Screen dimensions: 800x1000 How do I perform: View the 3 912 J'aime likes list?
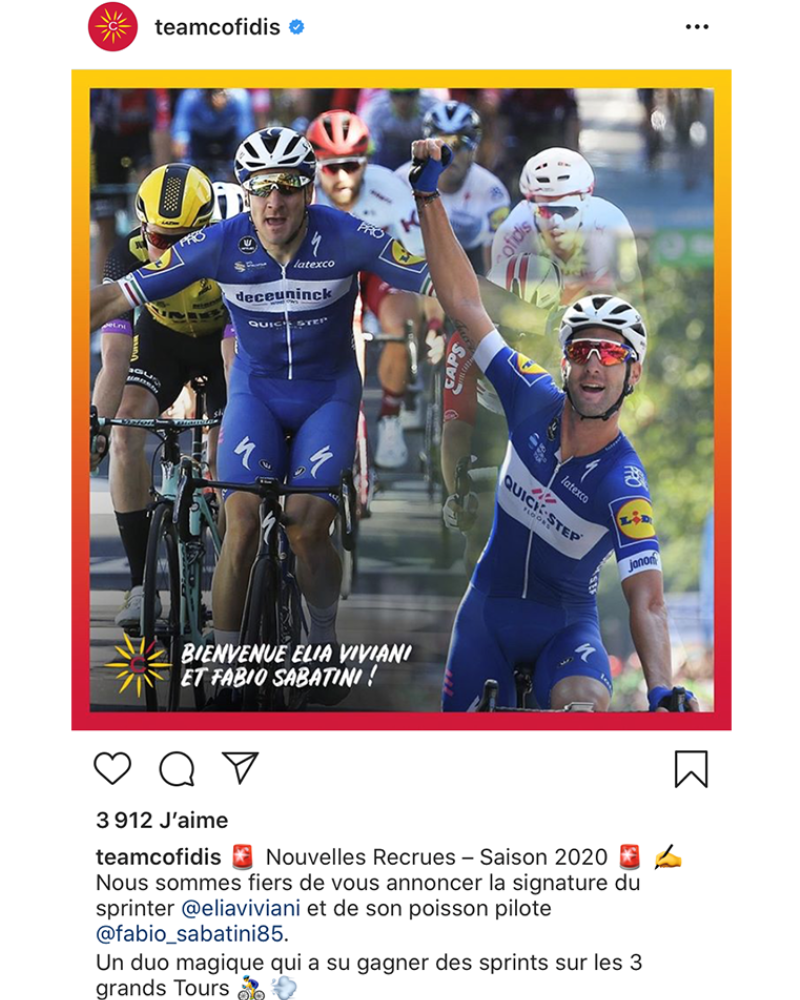162,821
